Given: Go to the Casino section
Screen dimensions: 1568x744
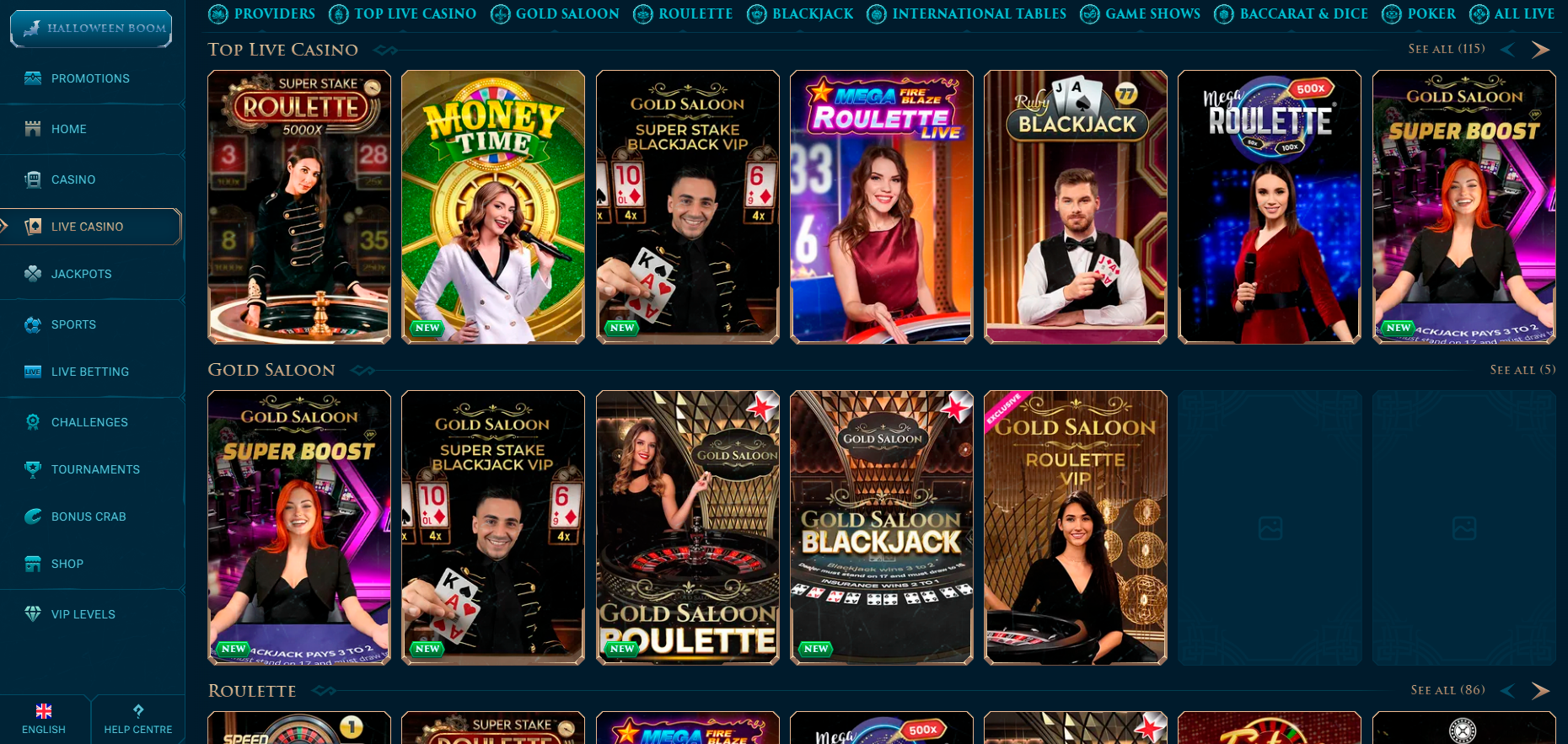Looking at the screenshot, I should click(x=73, y=179).
